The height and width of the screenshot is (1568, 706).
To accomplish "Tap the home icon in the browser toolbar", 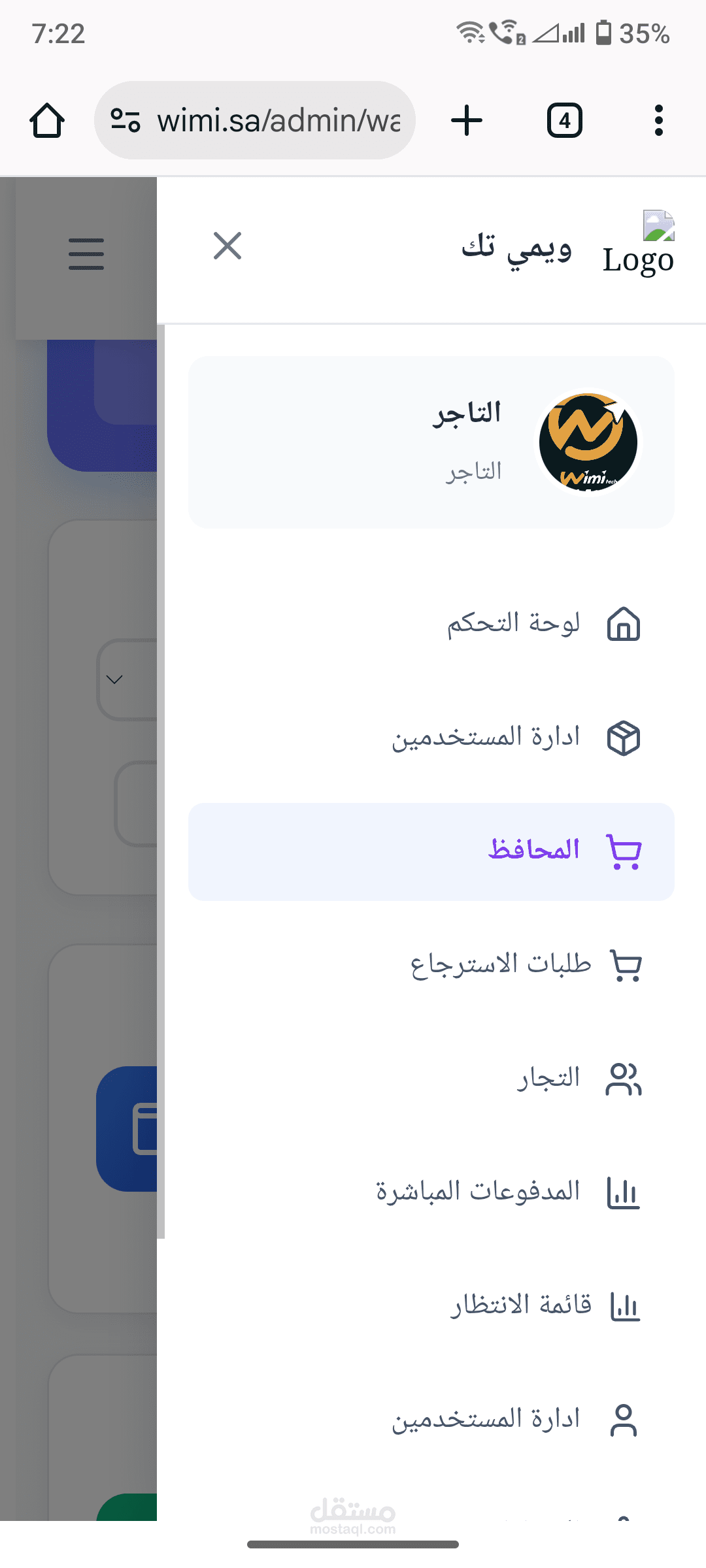I will pyautogui.click(x=46, y=120).
